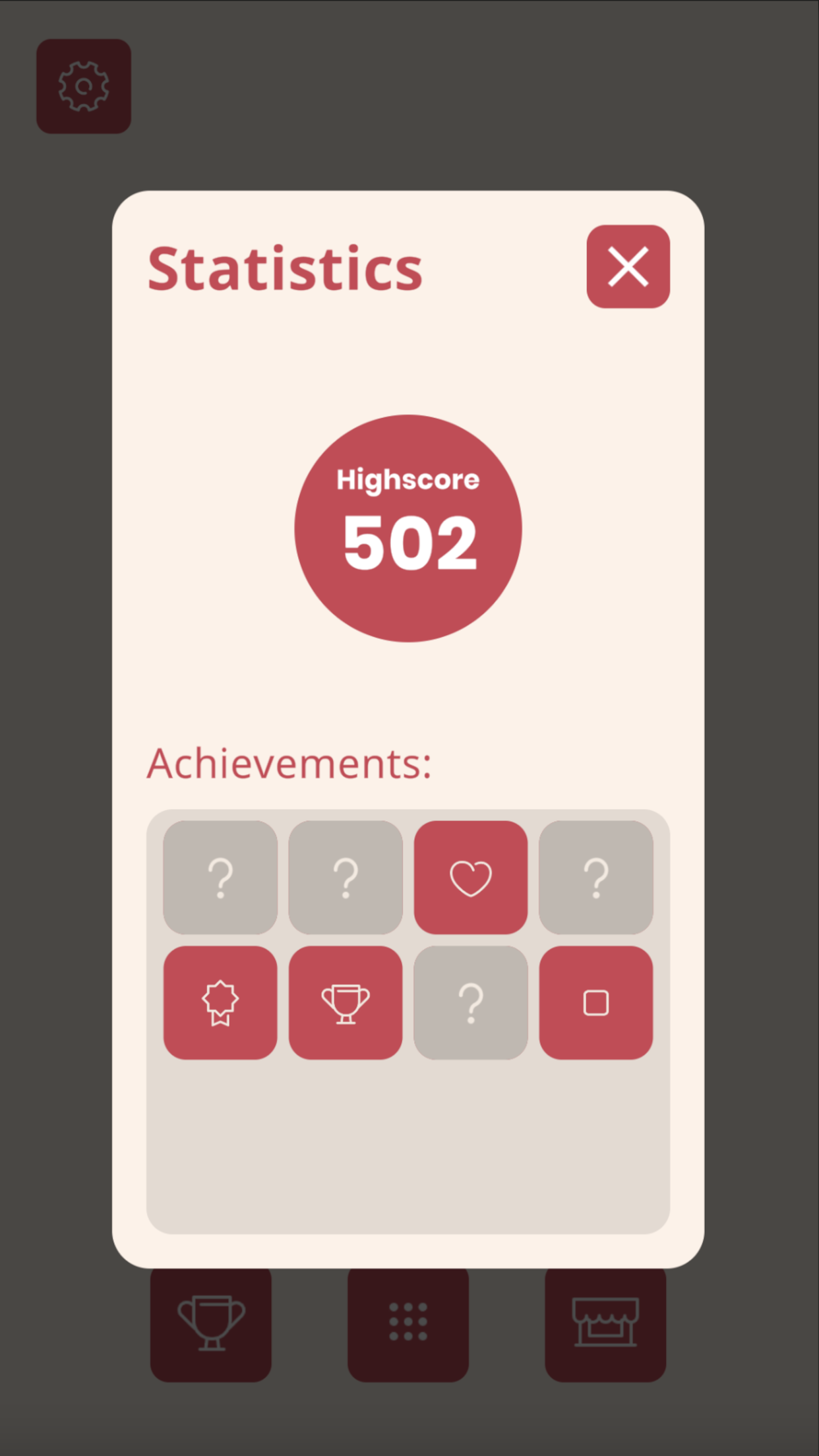Close the Statistics dialog

click(628, 266)
